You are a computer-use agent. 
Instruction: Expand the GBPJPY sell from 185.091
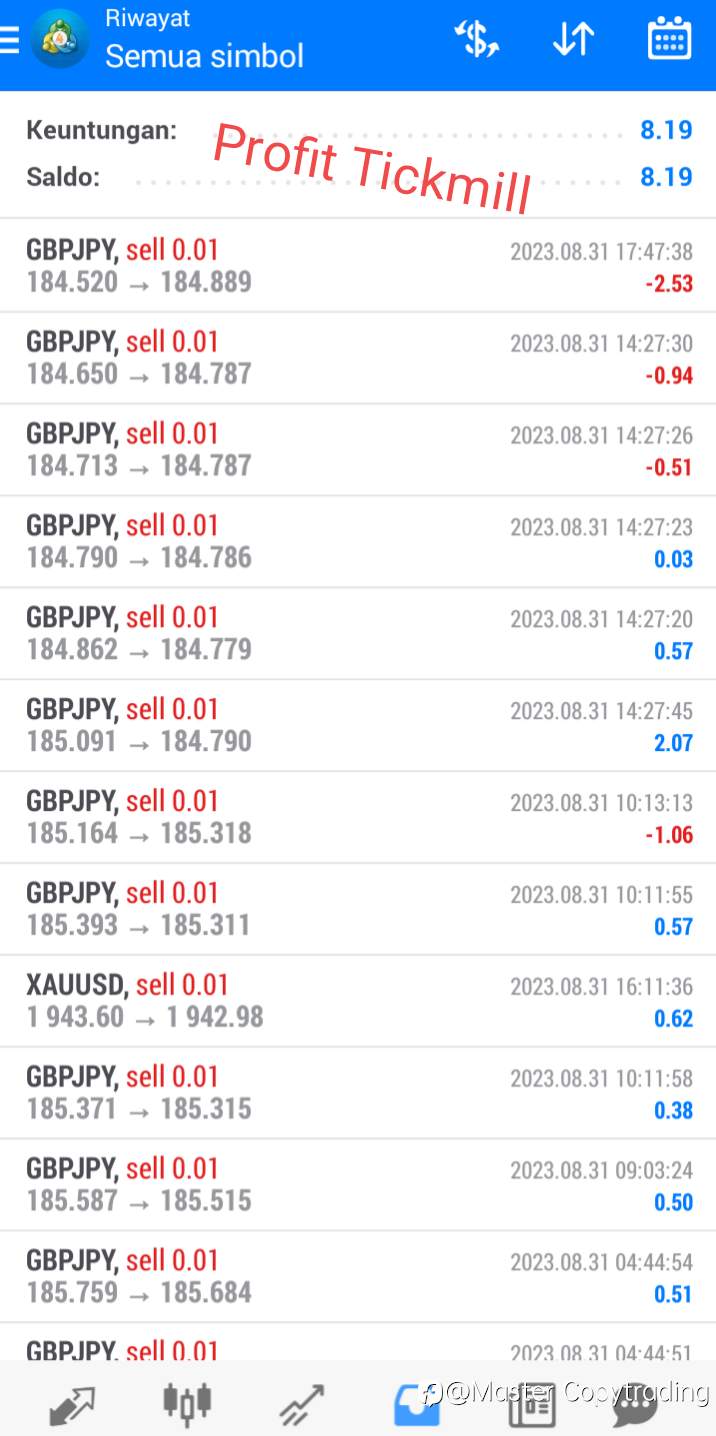(358, 726)
